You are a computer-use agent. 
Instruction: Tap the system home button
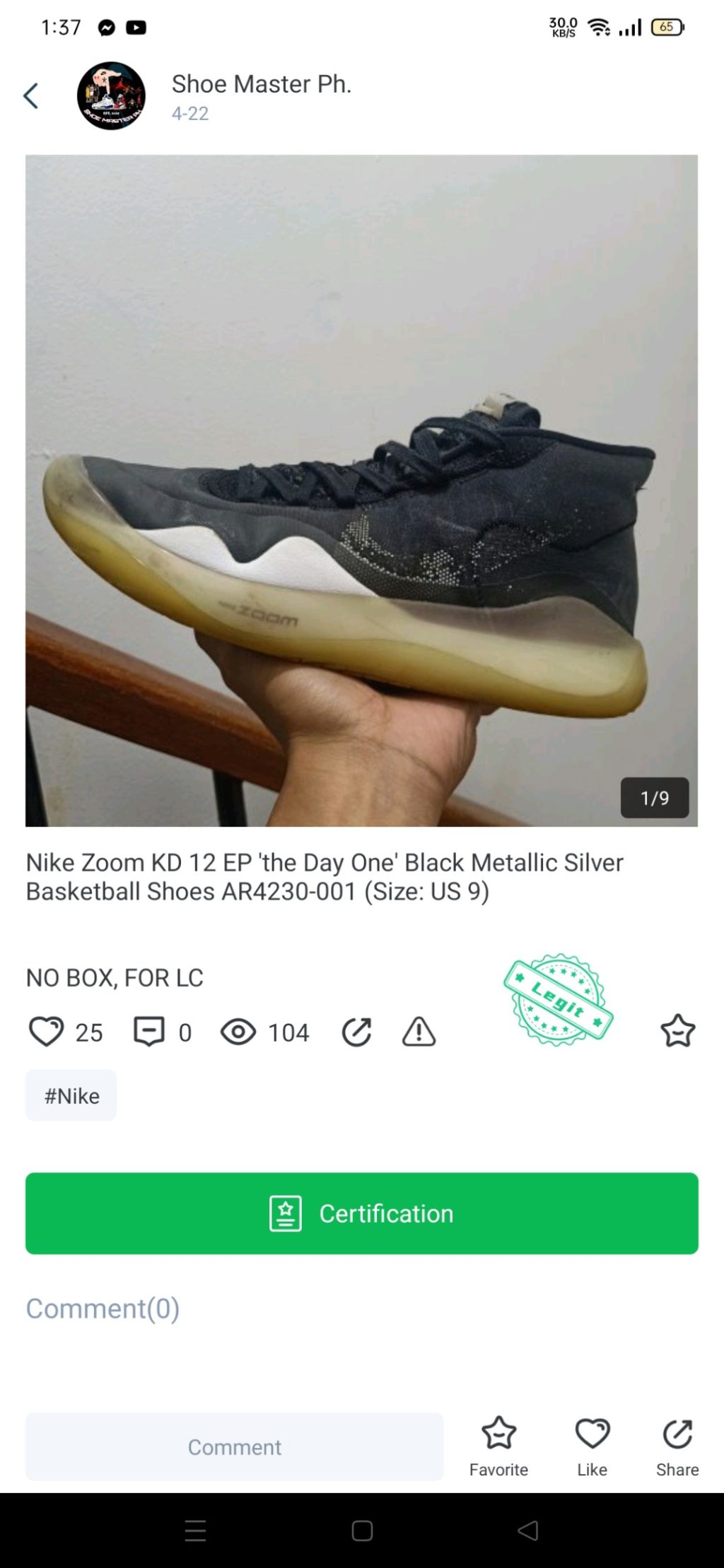tap(362, 1531)
